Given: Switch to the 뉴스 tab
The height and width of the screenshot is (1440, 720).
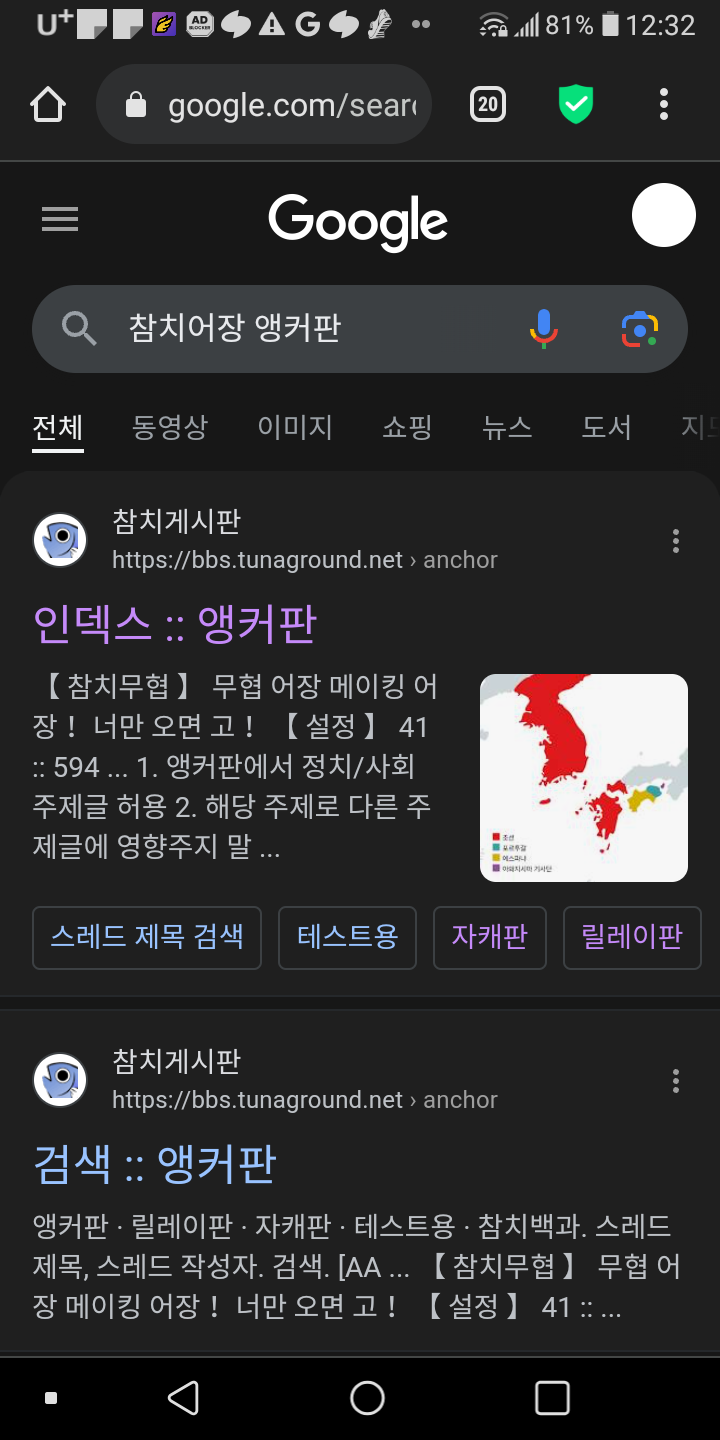Looking at the screenshot, I should [507, 427].
